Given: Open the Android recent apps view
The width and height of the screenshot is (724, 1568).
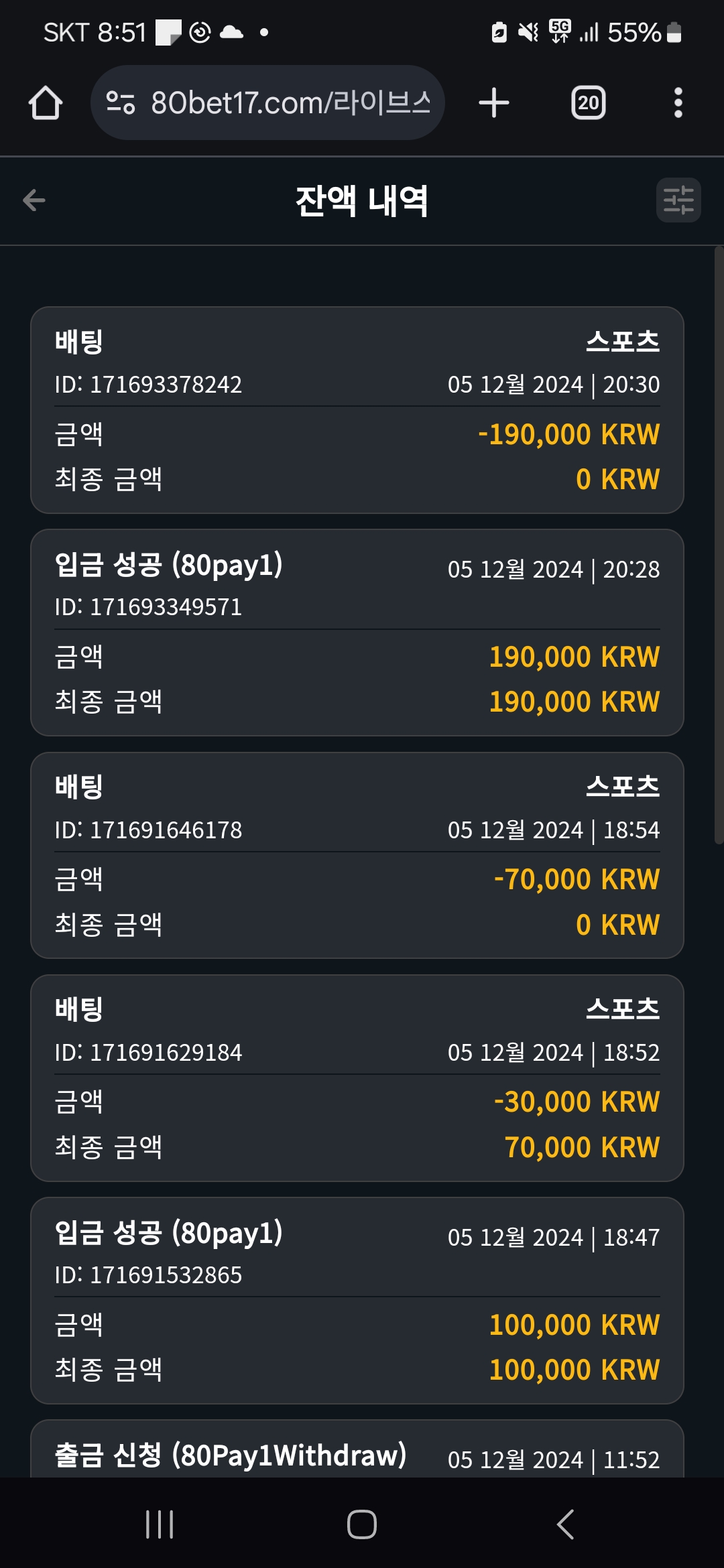Looking at the screenshot, I should (160, 1524).
